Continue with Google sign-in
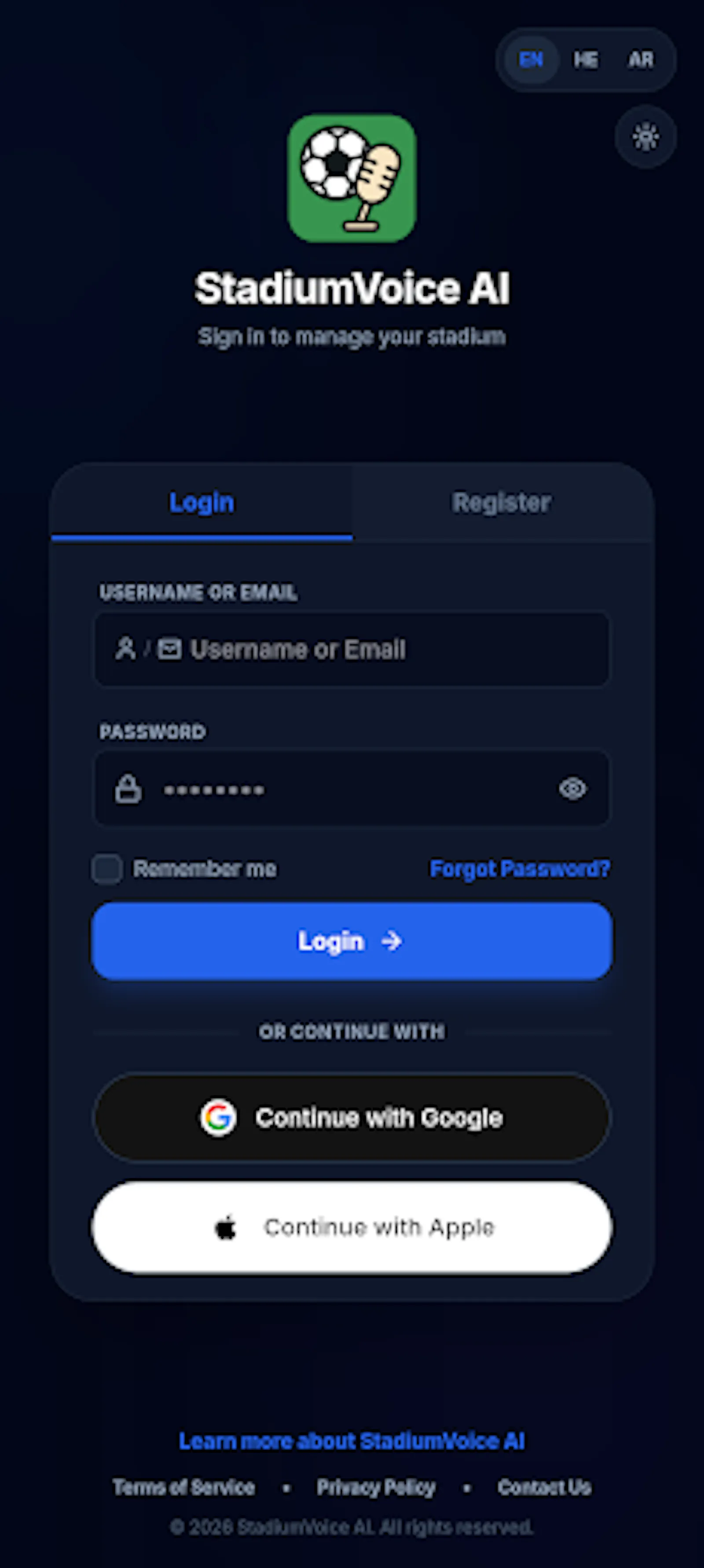The height and width of the screenshot is (1568, 704). (x=352, y=1118)
